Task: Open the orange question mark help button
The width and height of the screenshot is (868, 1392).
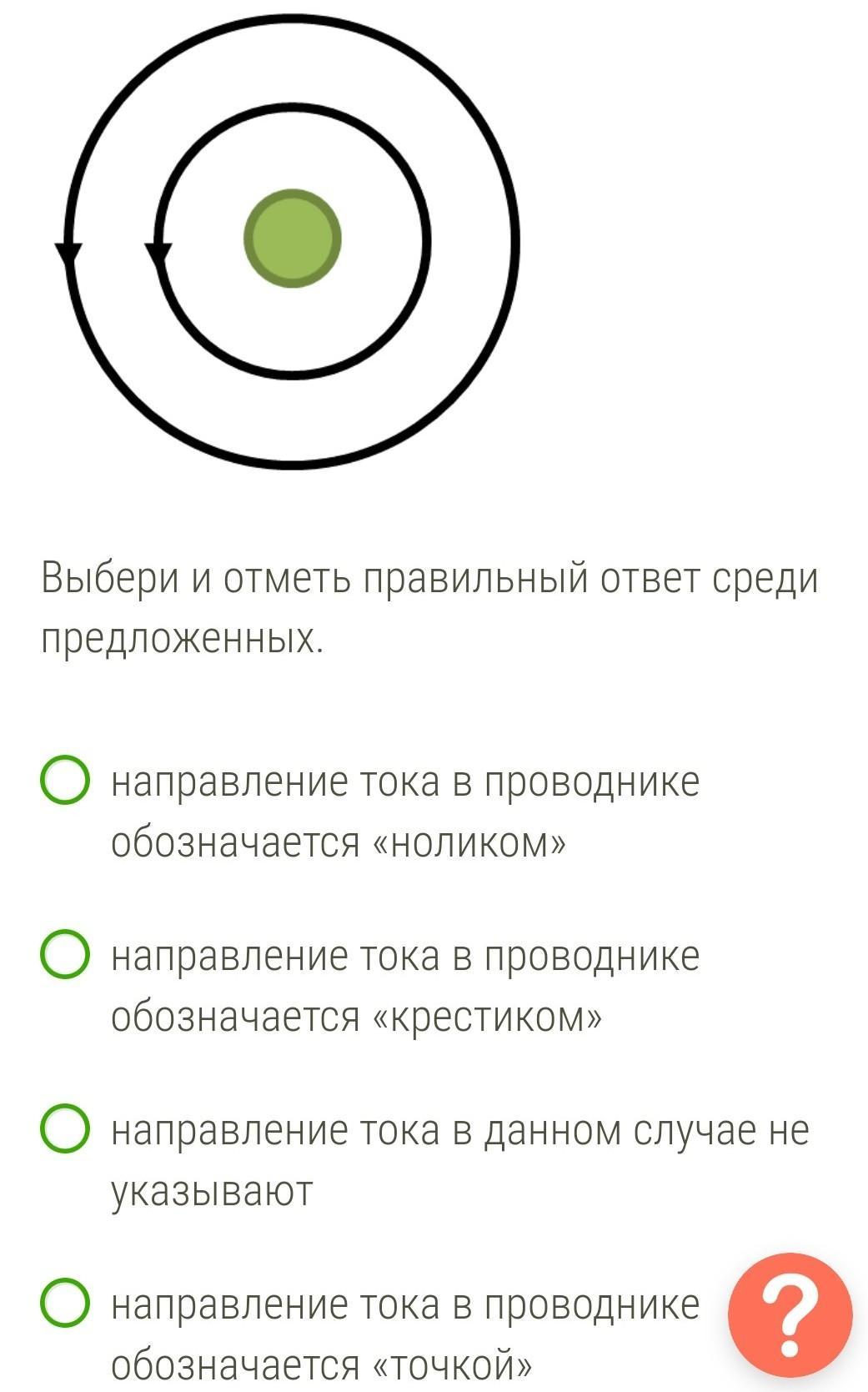Action: point(790,1314)
